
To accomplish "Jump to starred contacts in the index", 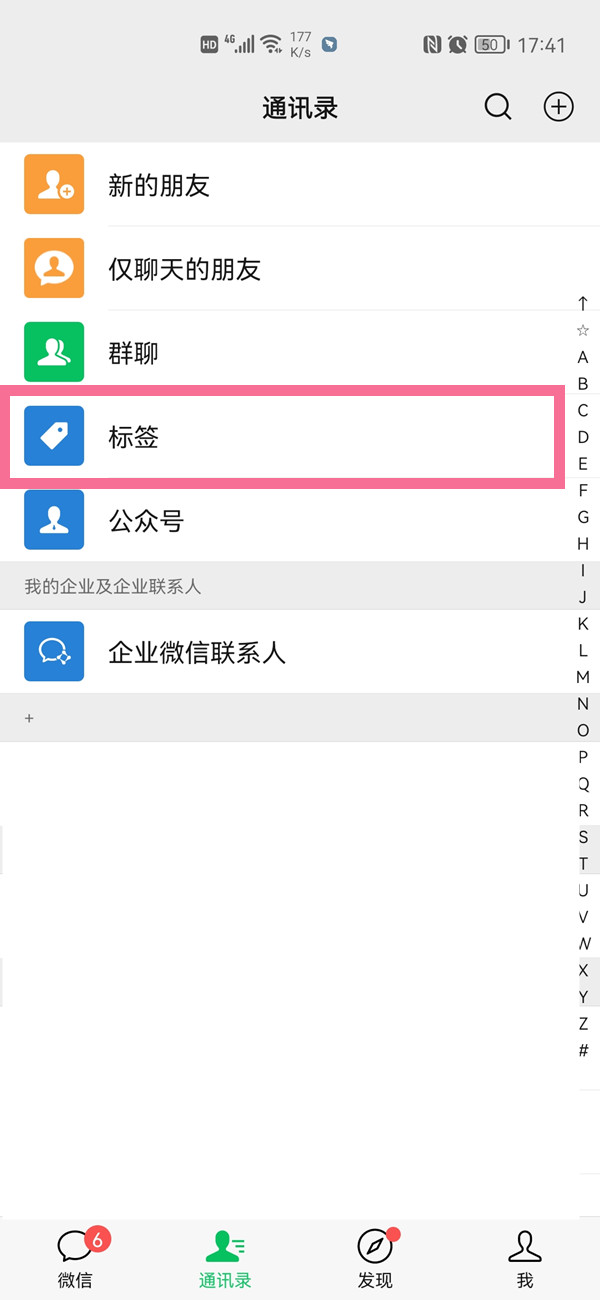I will (583, 330).
